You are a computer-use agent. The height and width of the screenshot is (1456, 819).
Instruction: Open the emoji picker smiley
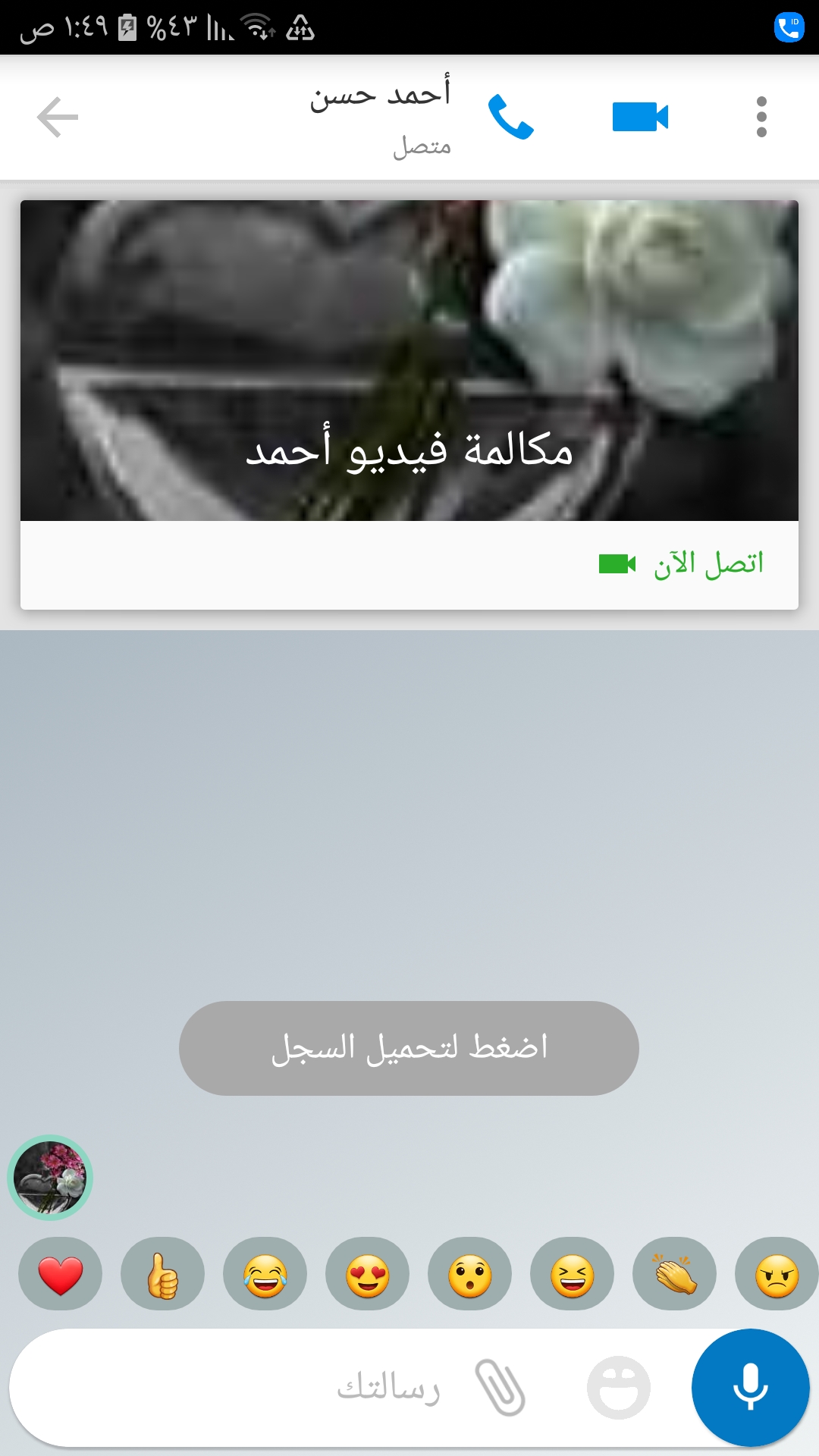(x=619, y=1388)
